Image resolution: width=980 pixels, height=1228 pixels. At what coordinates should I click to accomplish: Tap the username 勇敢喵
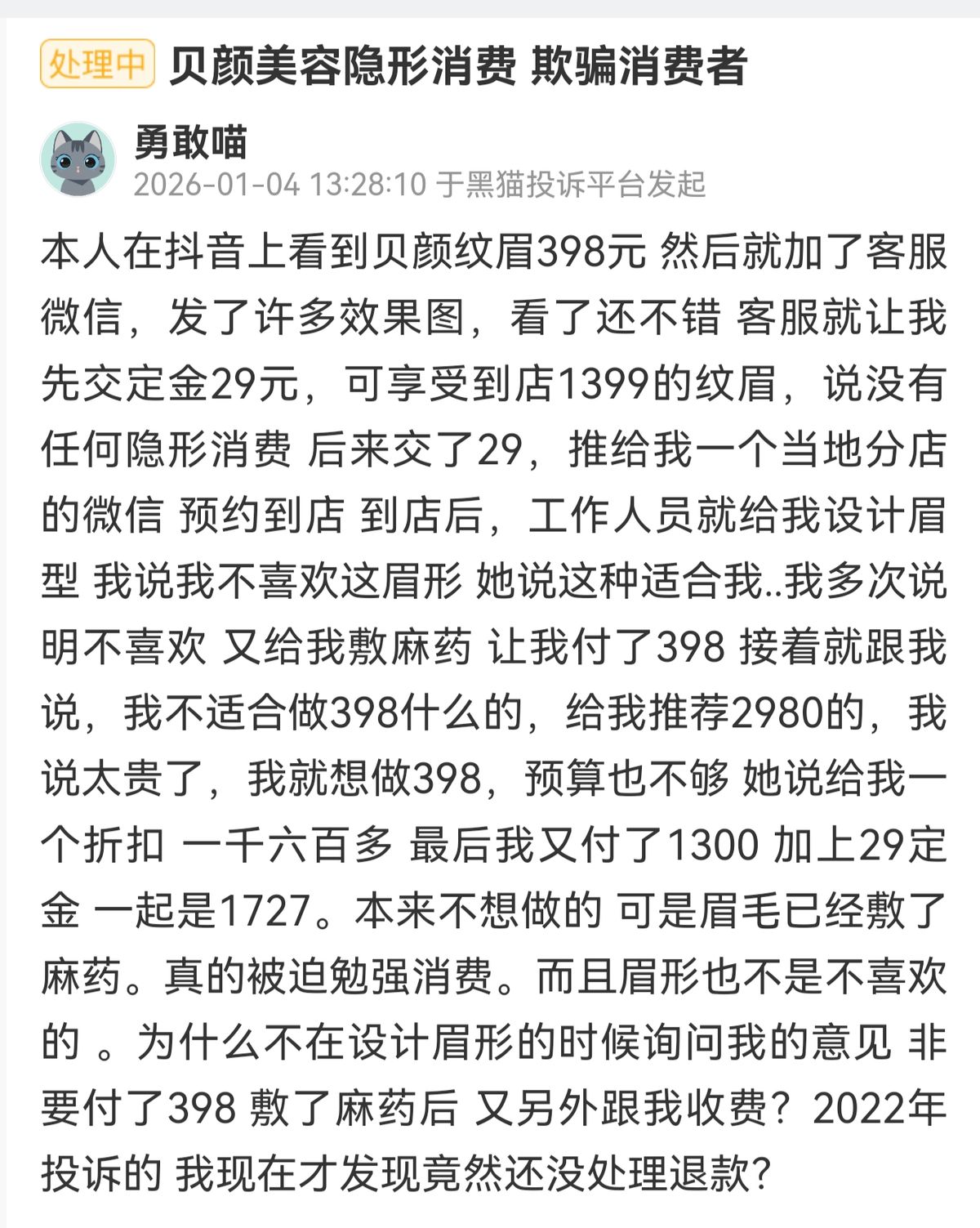(190, 142)
